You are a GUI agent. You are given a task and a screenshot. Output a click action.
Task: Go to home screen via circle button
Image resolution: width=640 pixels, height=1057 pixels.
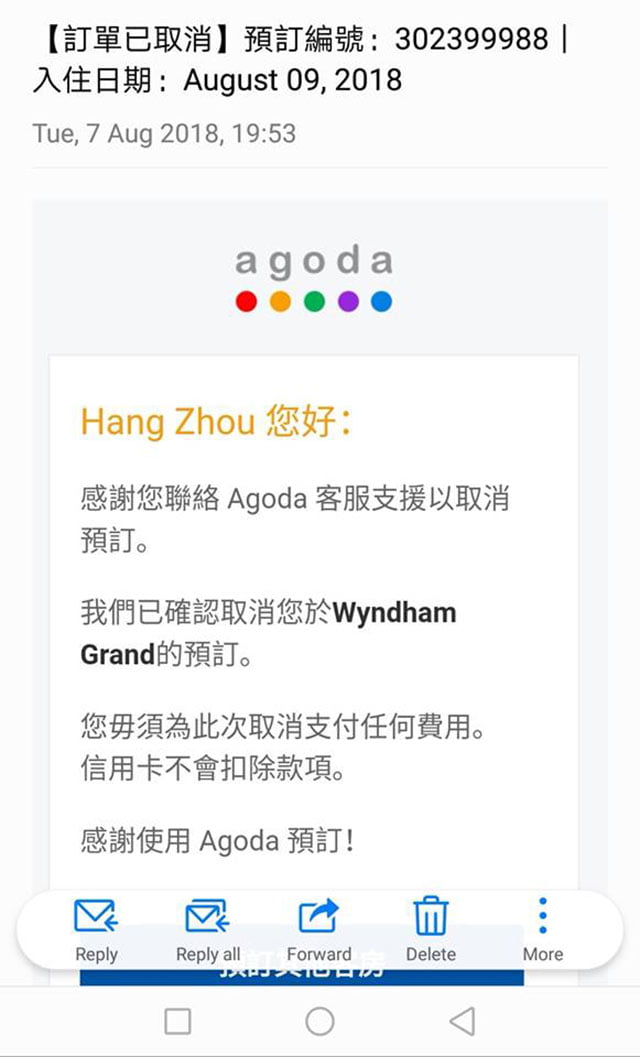[x=320, y=1021]
